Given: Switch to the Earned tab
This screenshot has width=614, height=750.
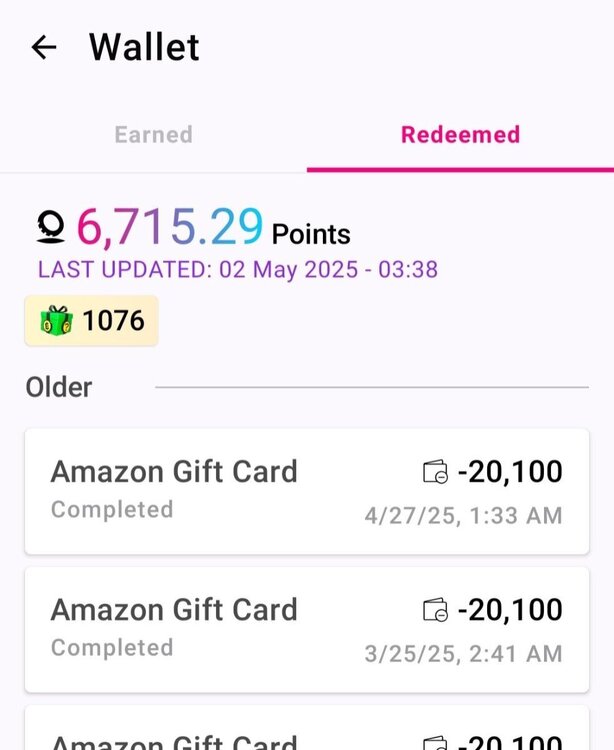Looking at the screenshot, I should click(x=153, y=135).
